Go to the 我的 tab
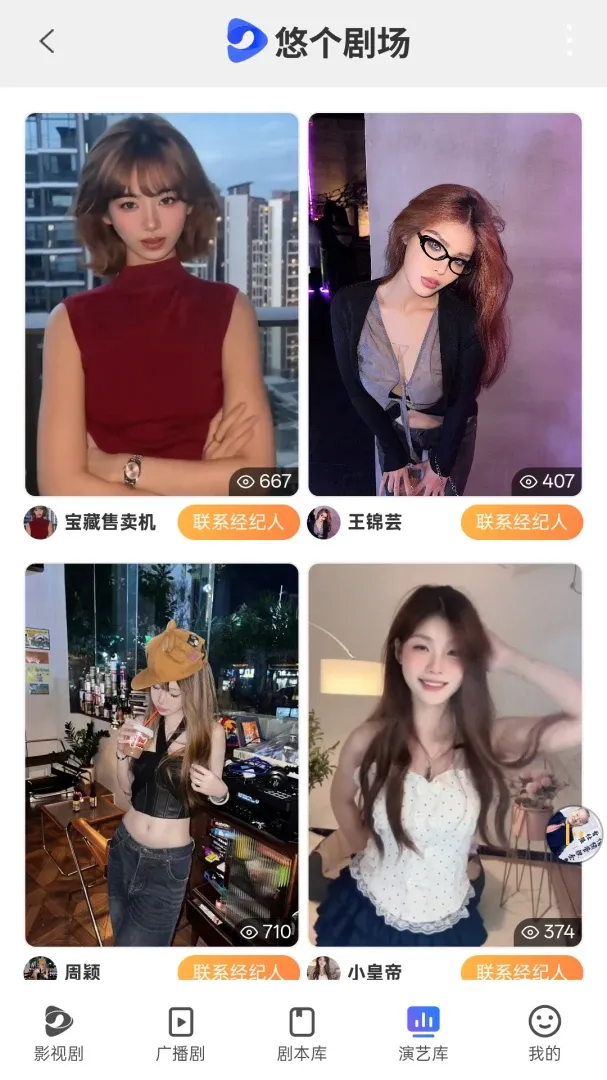This screenshot has height=1080, width=607. [x=544, y=1033]
